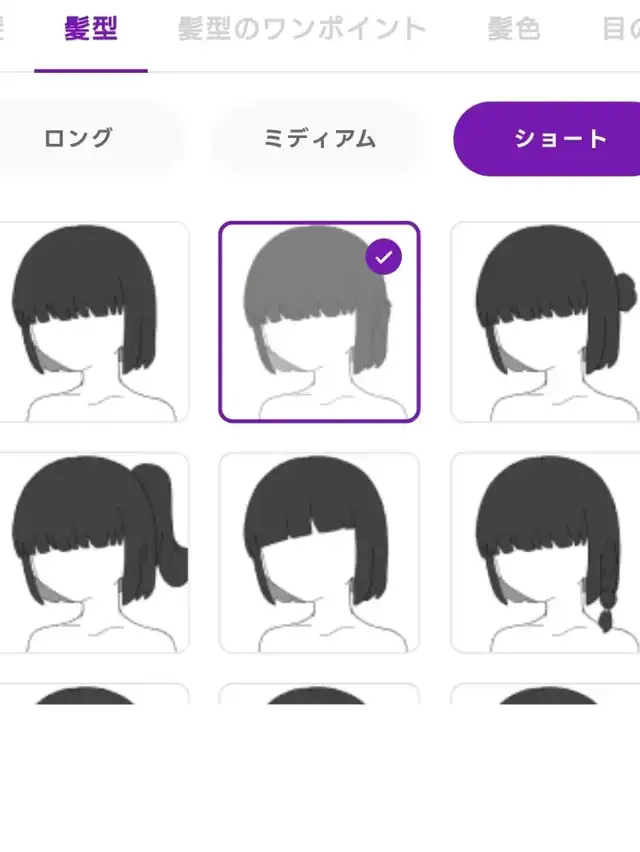Pick the bob with parted bangs
This screenshot has width=640, height=852.
[319, 552]
